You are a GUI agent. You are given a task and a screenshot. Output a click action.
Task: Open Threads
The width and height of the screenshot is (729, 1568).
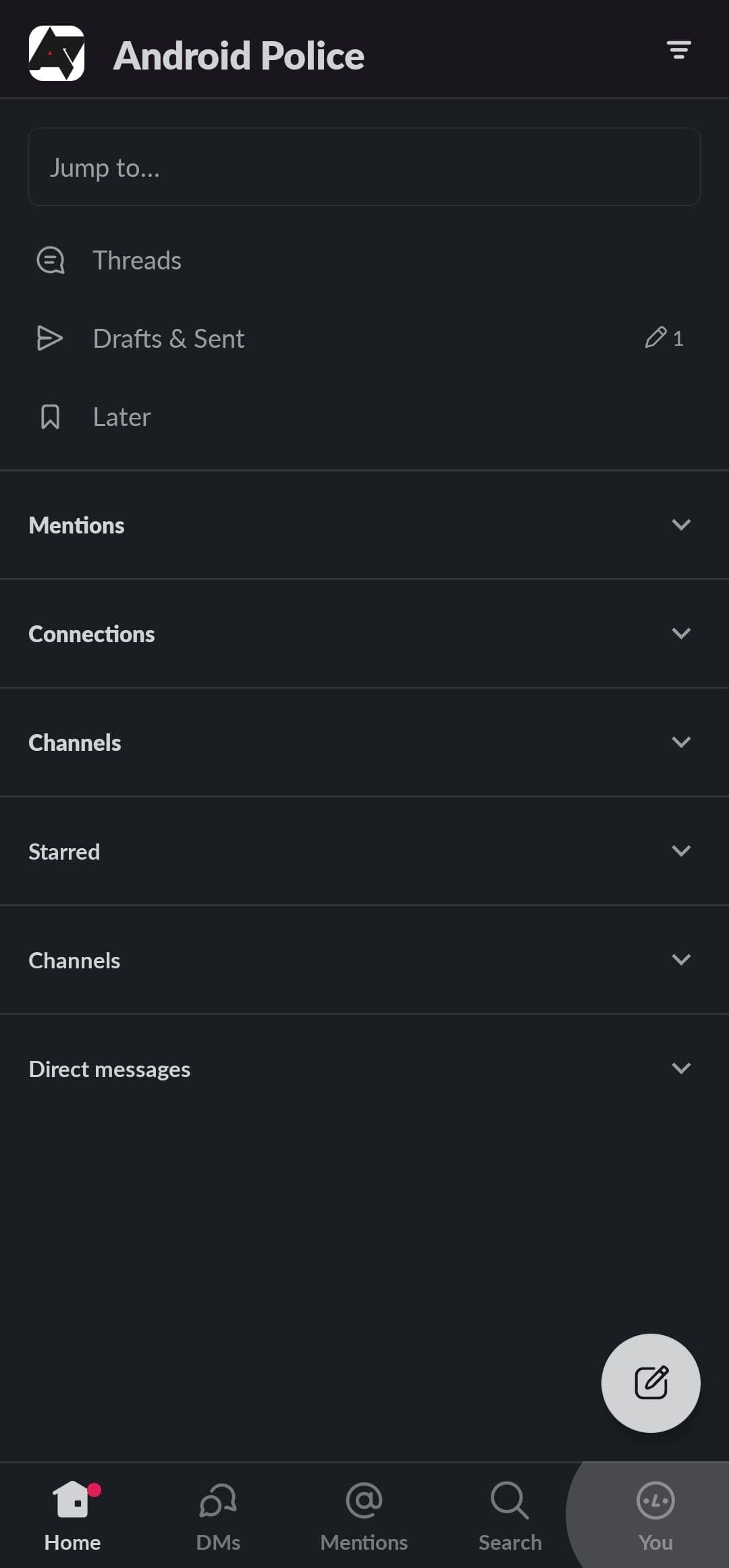pos(137,261)
